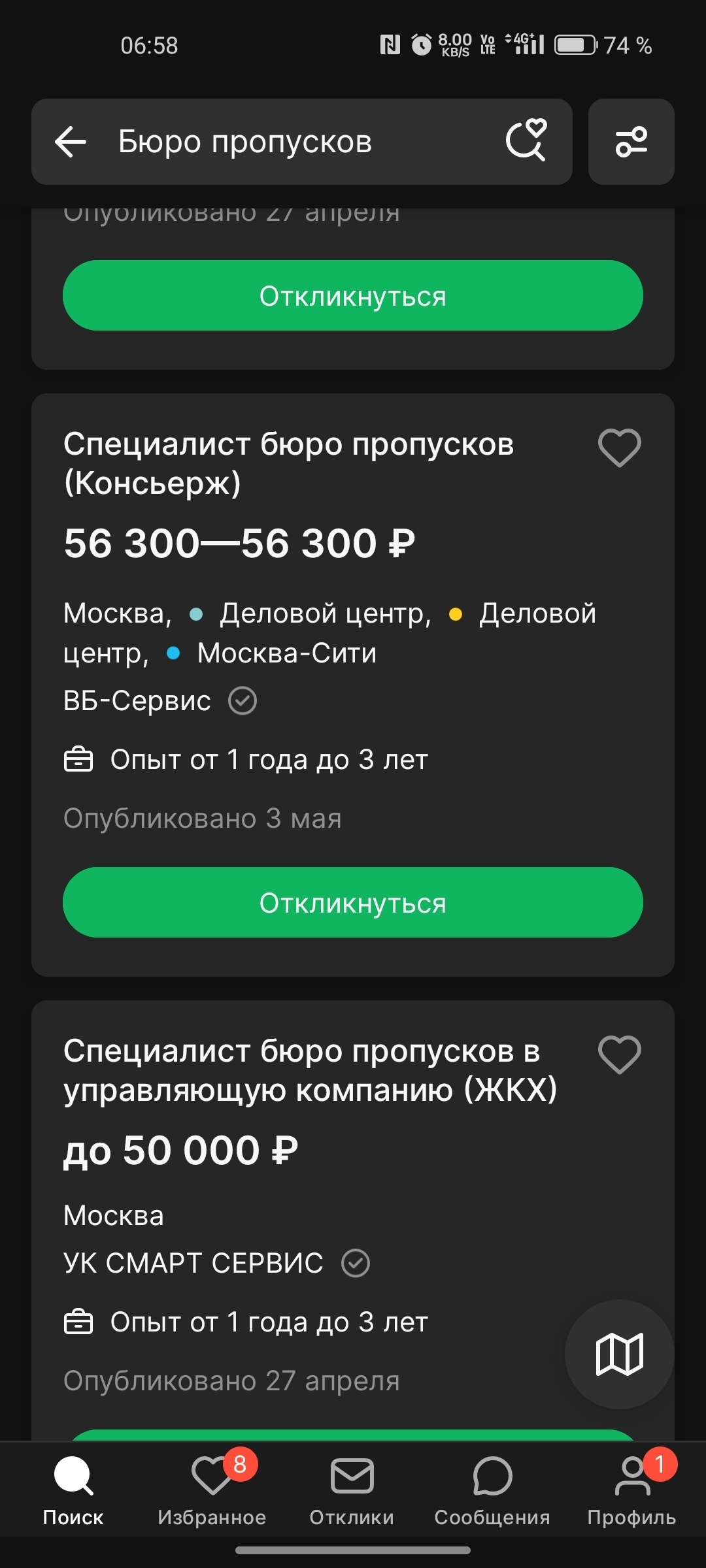Save this search with the heart-magnifier icon

point(526,140)
